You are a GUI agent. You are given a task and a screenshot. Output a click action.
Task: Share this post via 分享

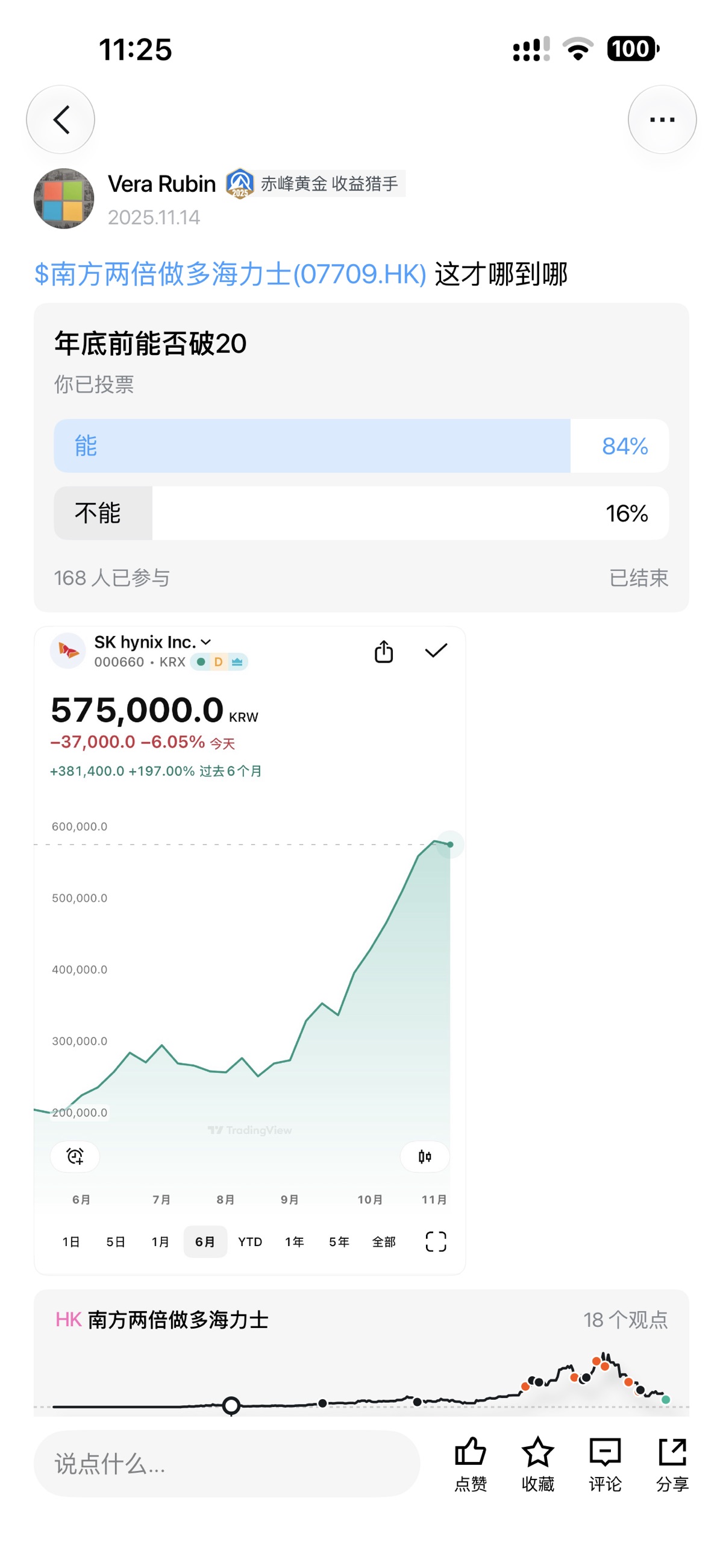point(672,1464)
